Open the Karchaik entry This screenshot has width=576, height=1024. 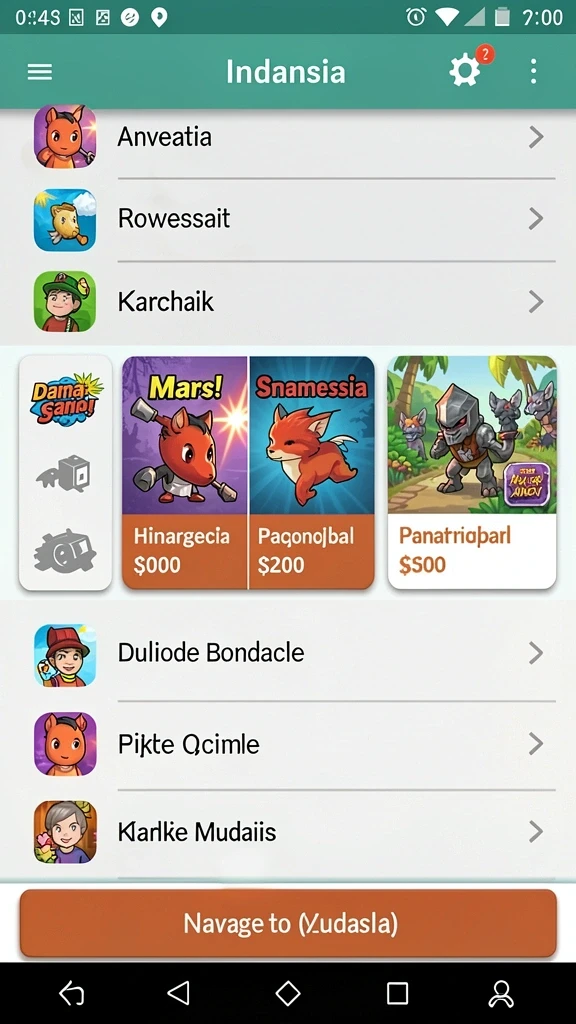(x=288, y=302)
